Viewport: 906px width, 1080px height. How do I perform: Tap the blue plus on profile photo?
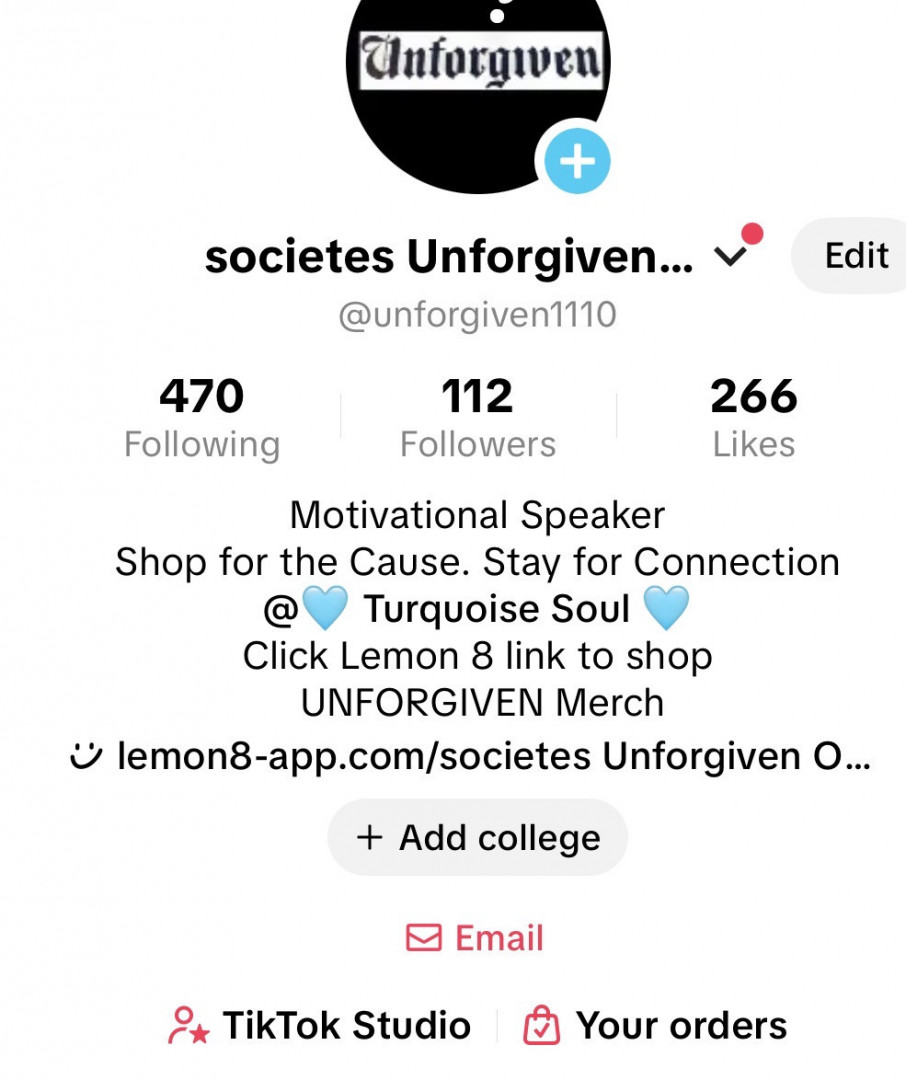coord(577,161)
